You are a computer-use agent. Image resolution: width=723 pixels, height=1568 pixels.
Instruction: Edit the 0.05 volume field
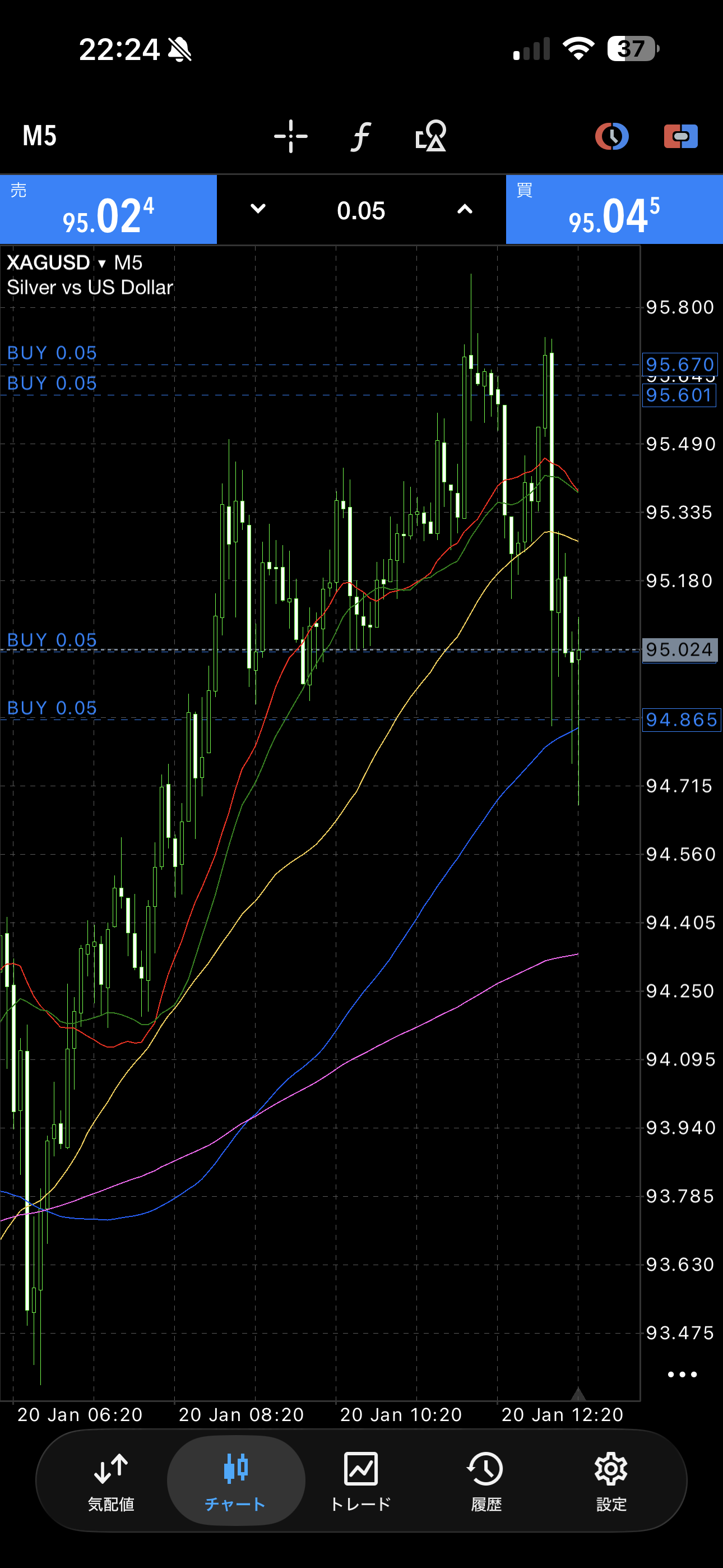361,211
